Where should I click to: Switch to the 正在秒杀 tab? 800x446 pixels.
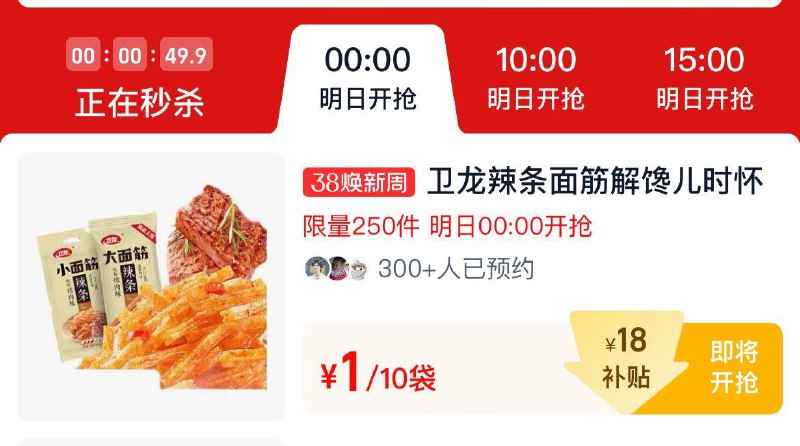coord(139,80)
